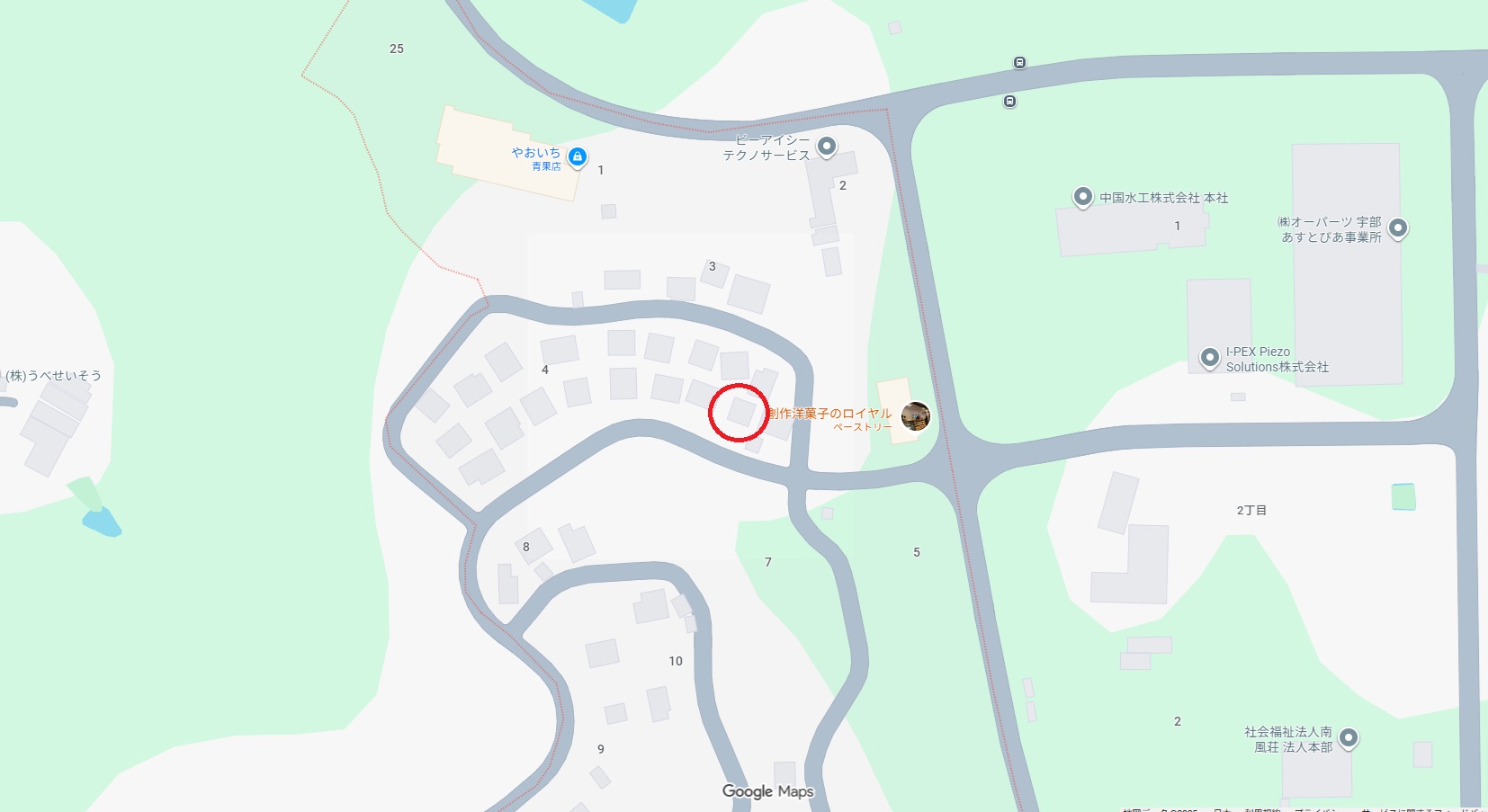
Task: Open the 社会福祉法人南風荘 法人本部 pin
Action: pyautogui.click(x=1348, y=738)
